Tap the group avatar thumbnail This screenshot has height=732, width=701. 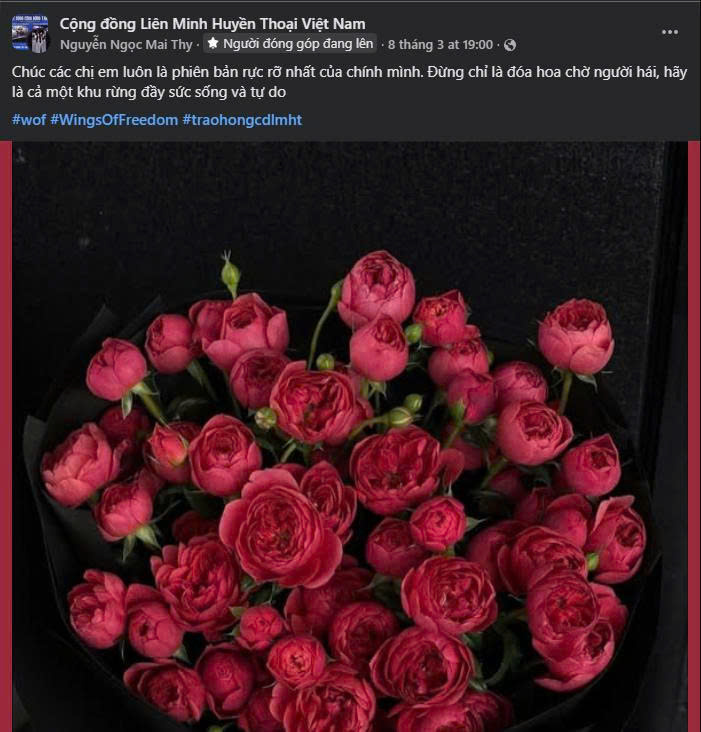point(30,33)
